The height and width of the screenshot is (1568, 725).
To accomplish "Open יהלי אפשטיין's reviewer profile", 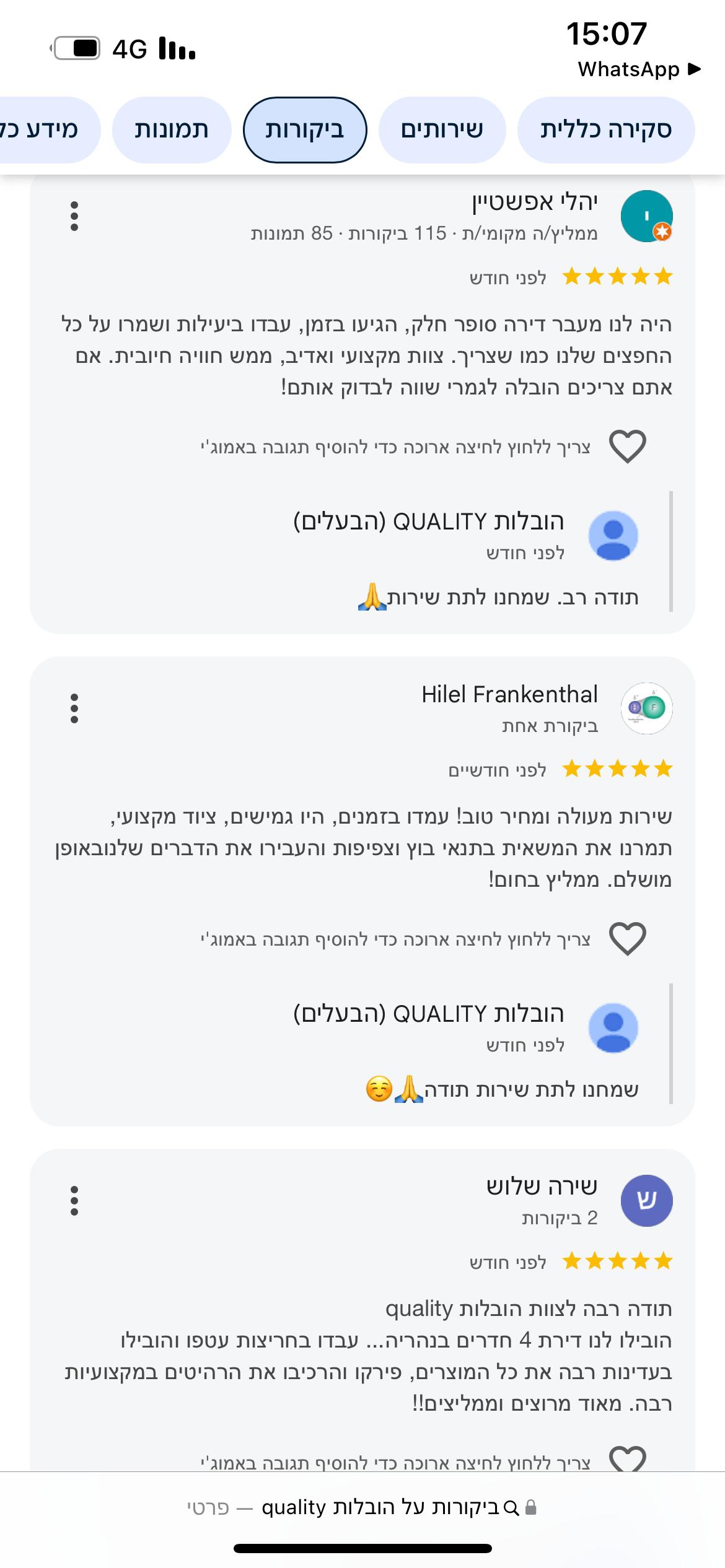I will click(646, 216).
